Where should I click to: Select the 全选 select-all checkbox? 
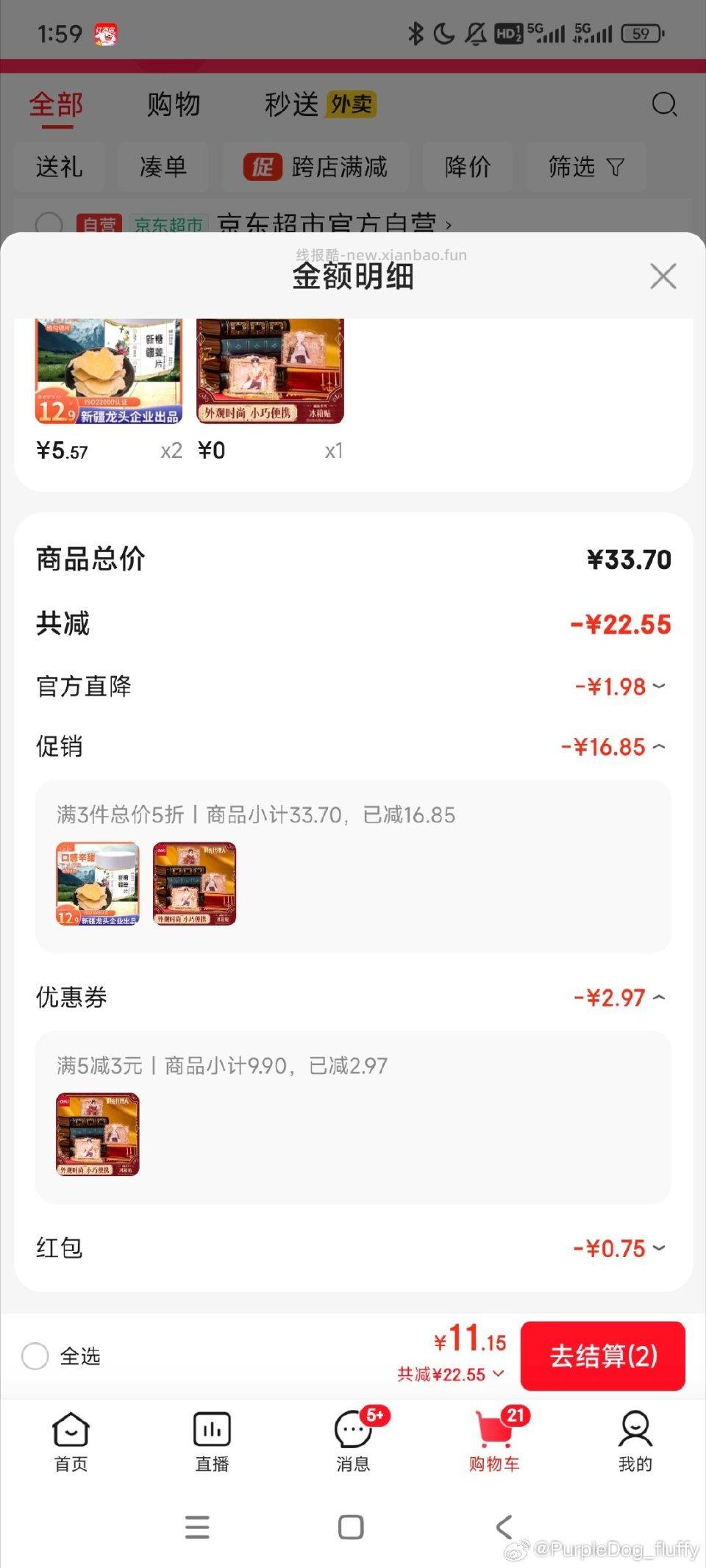[35, 1356]
